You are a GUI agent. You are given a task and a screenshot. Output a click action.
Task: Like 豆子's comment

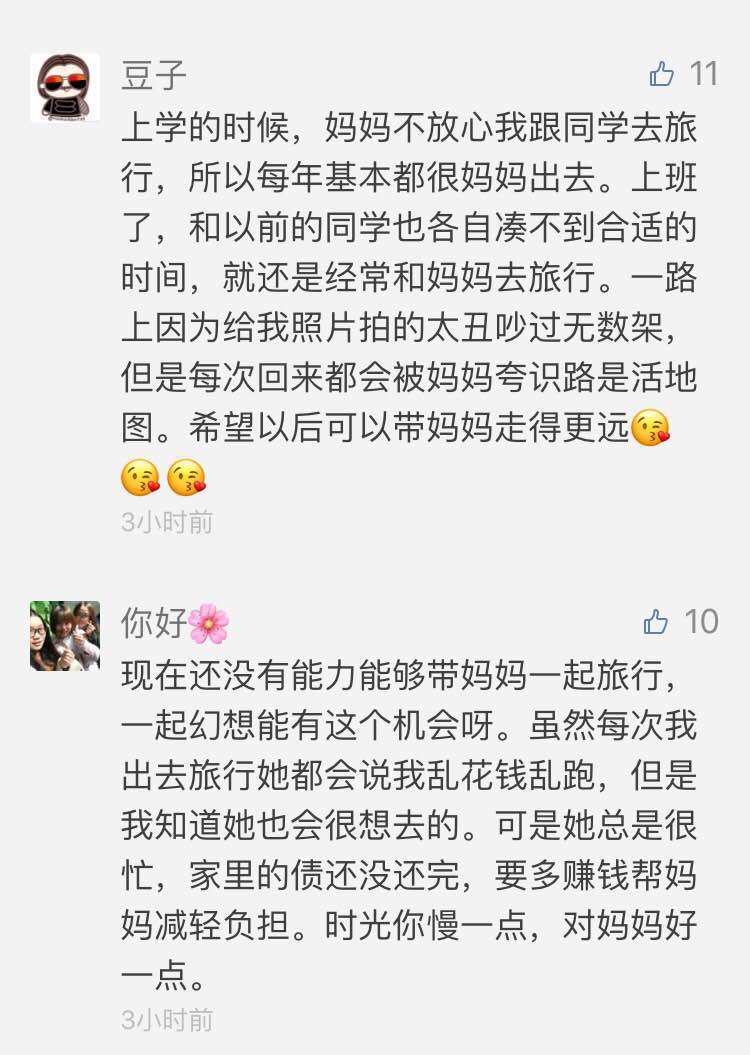pos(662,74)
